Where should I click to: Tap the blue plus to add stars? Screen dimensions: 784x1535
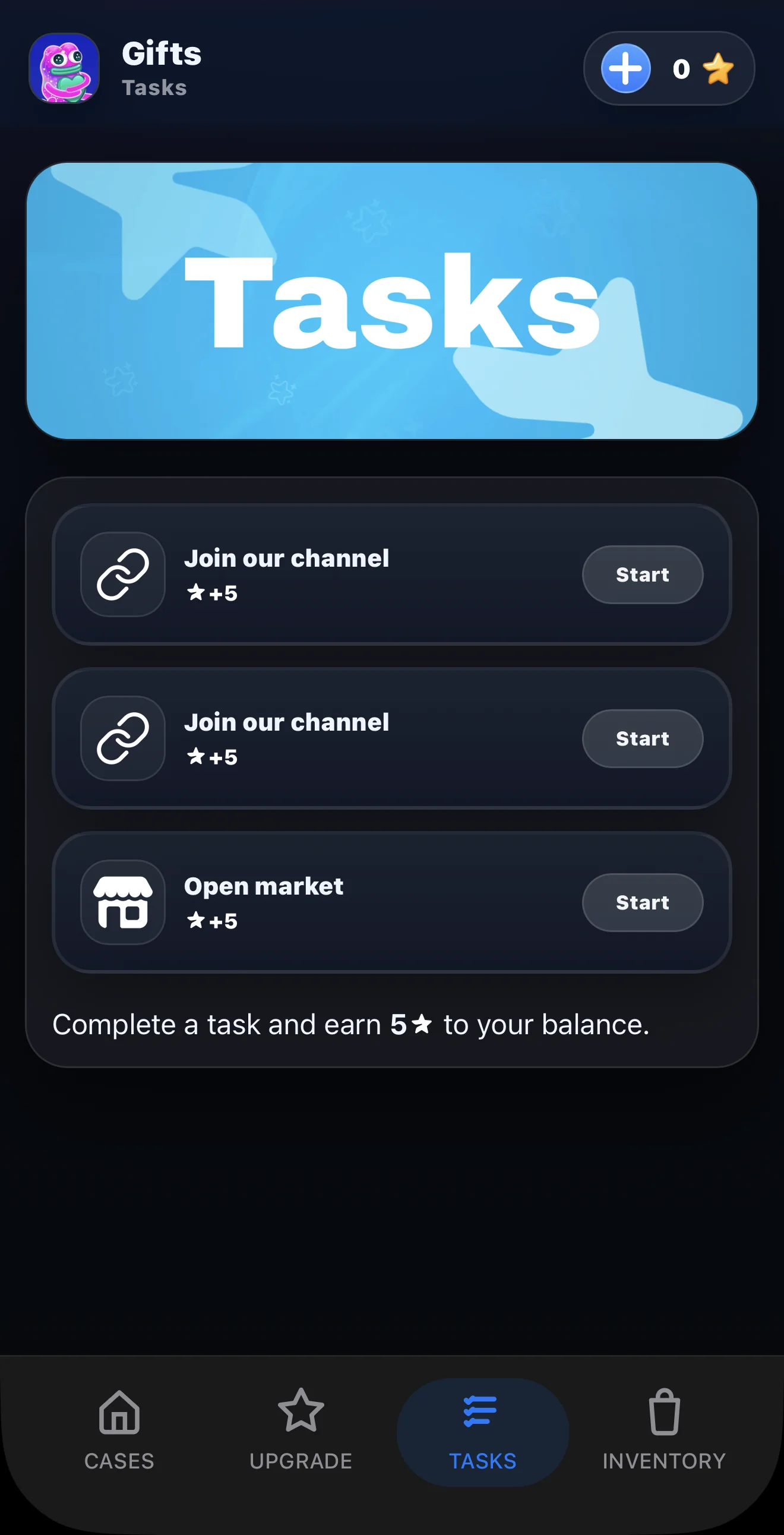625,68
